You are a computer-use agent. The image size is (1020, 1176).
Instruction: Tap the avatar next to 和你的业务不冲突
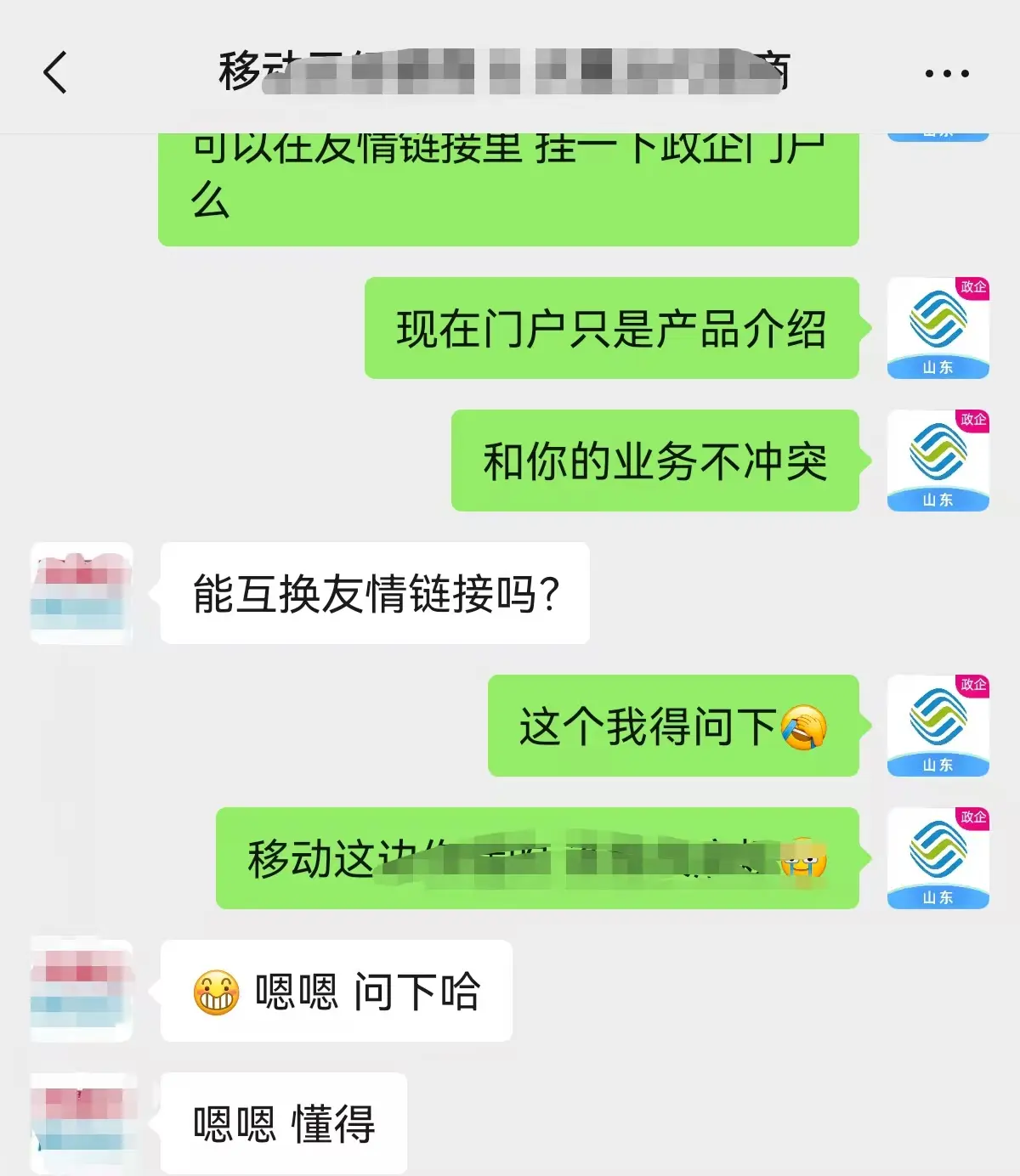pos(938,461)
